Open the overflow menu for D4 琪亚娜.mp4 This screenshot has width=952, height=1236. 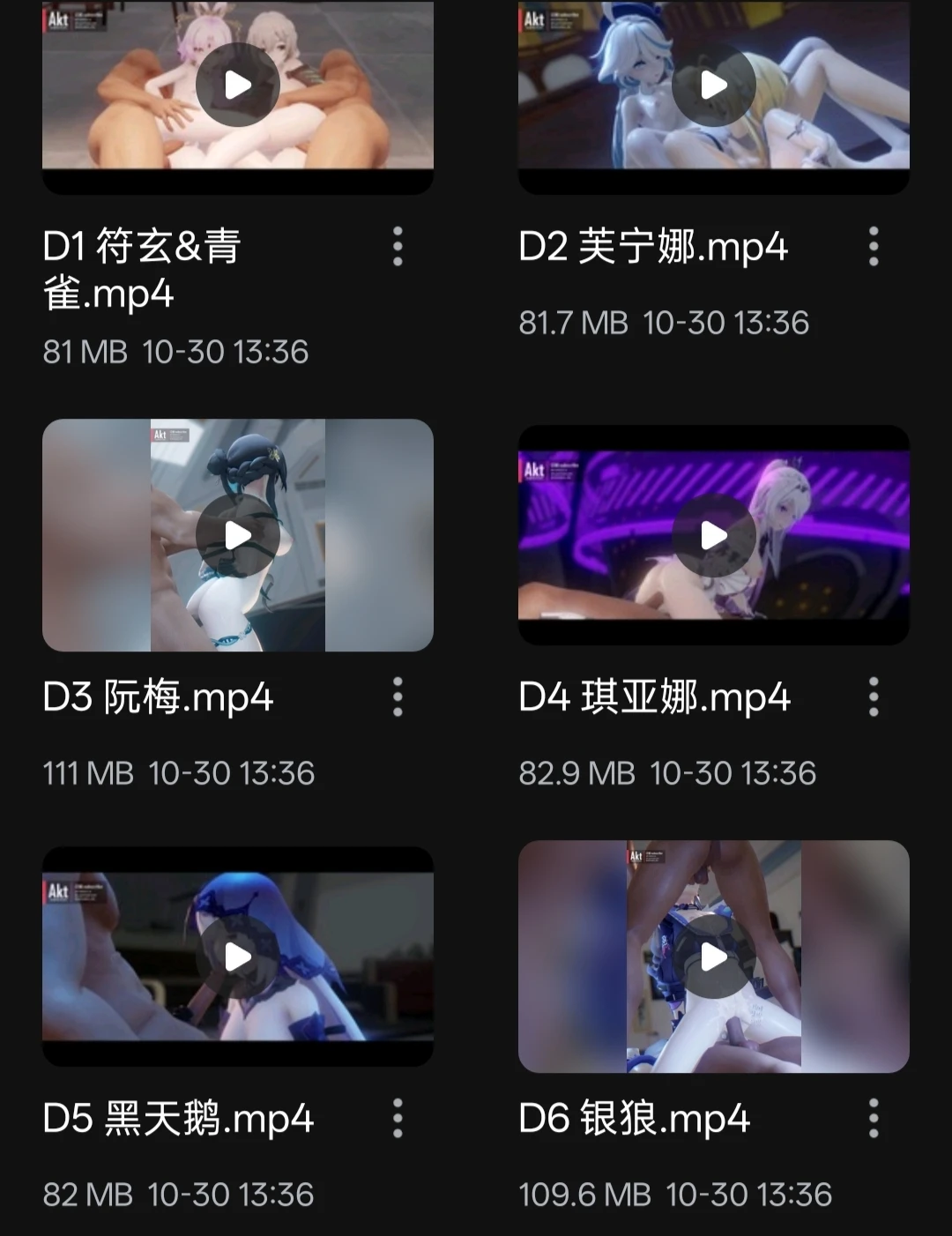pyautogui.click(x=873, y=697)
